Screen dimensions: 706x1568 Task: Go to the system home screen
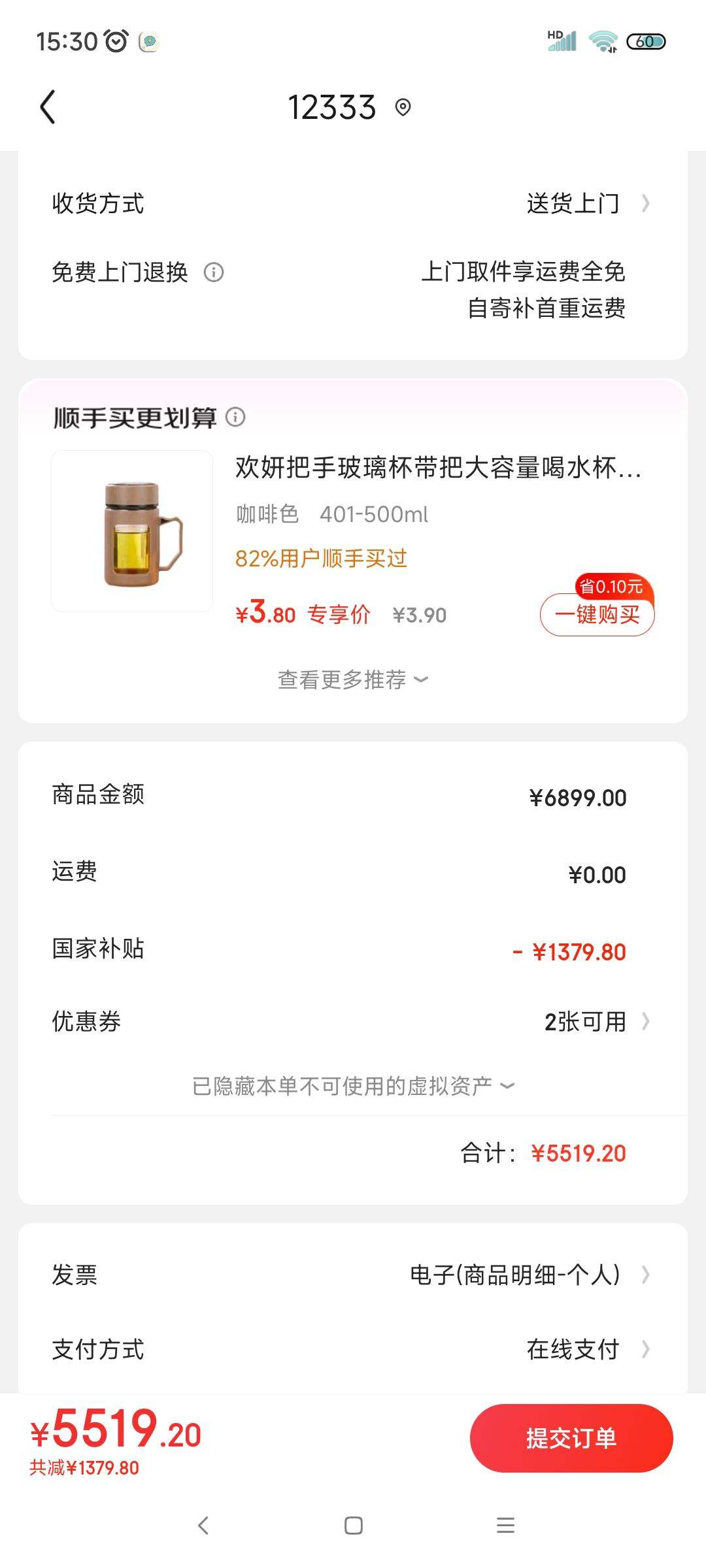353,1526
